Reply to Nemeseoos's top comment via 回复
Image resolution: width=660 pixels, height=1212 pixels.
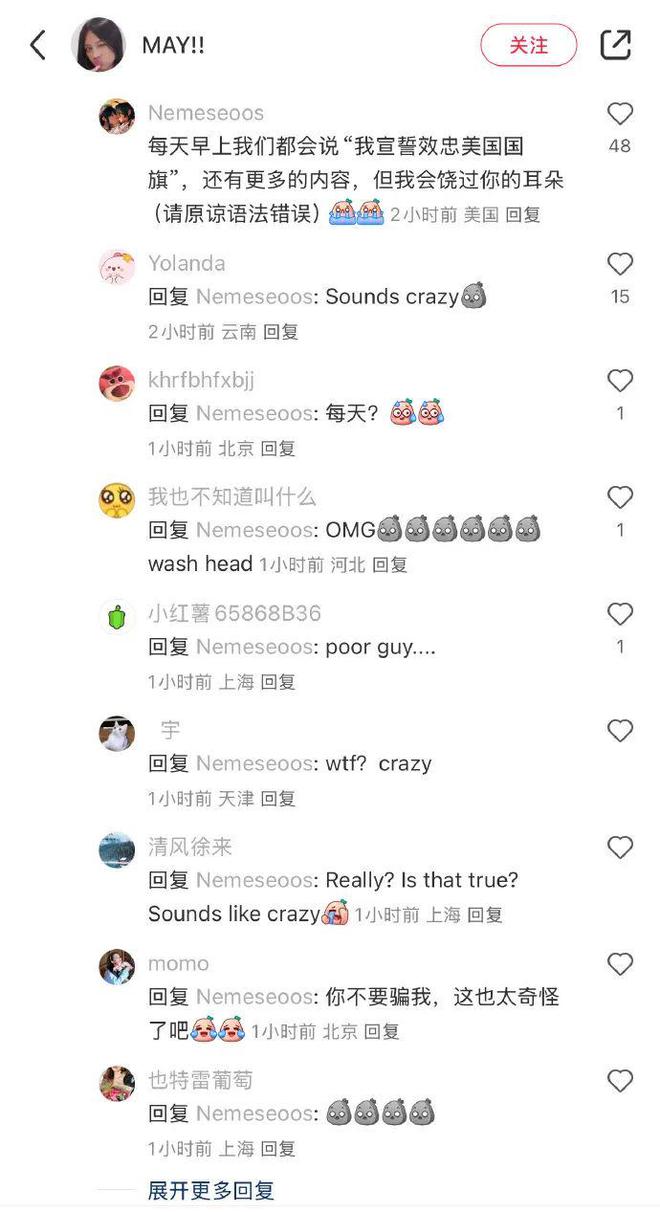523,214
